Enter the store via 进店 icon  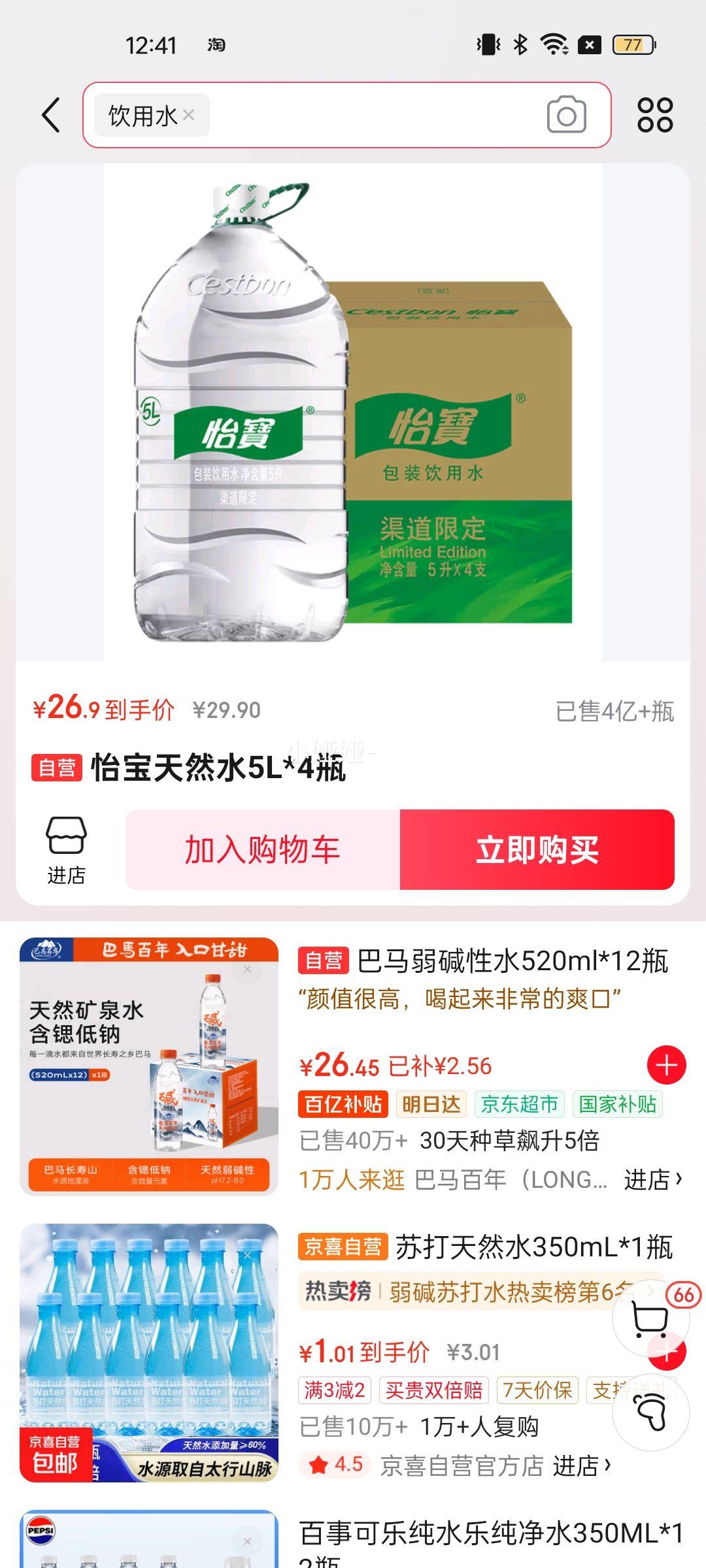[66, 850]
